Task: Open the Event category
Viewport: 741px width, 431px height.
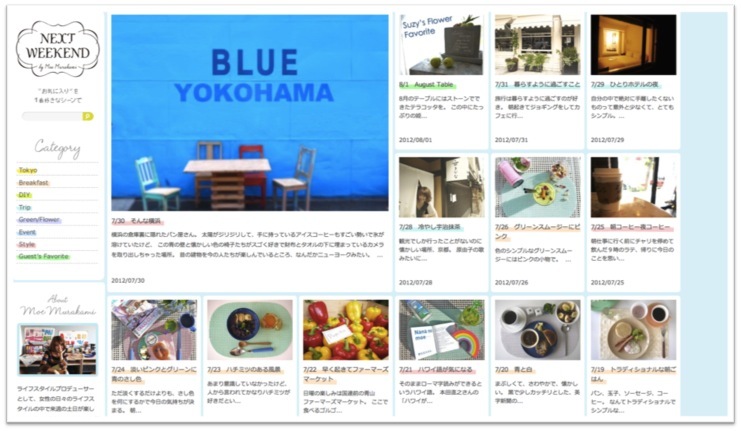Action: pos(27,232)
